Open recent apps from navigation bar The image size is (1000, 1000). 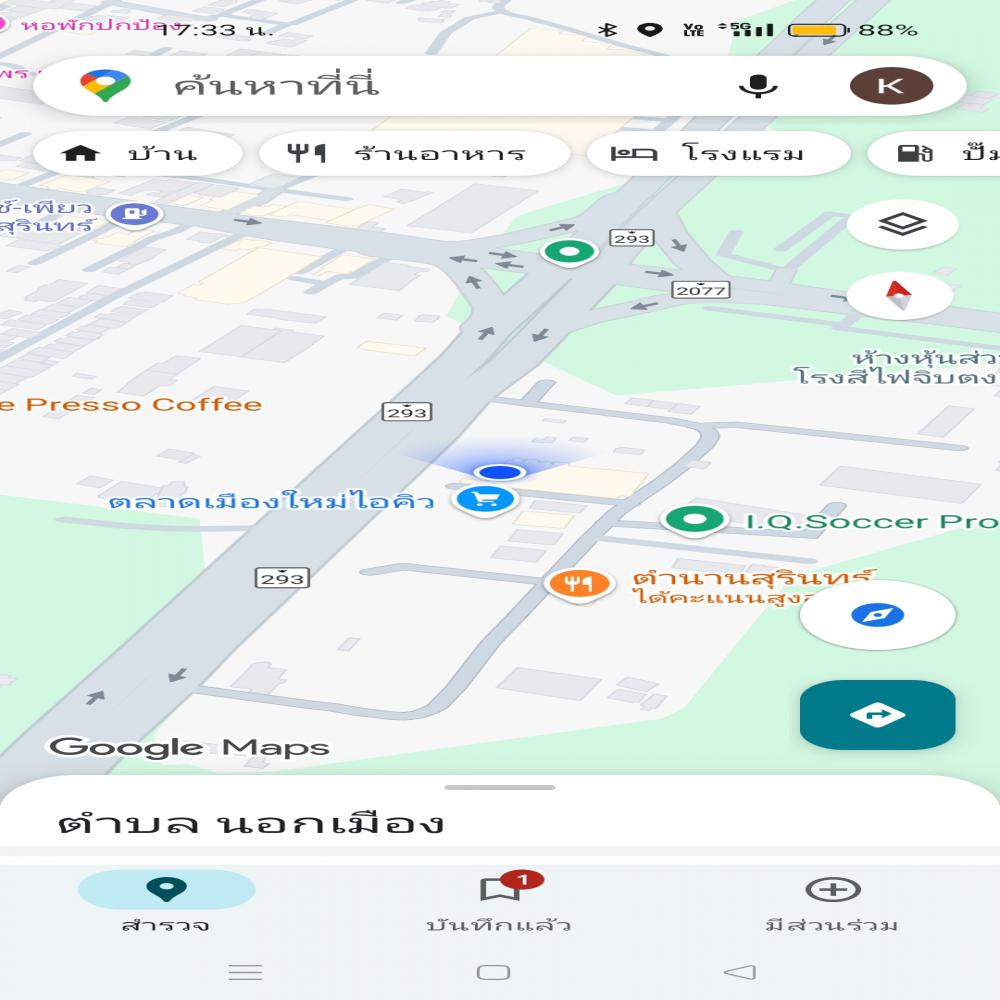[x=246, y=972]
